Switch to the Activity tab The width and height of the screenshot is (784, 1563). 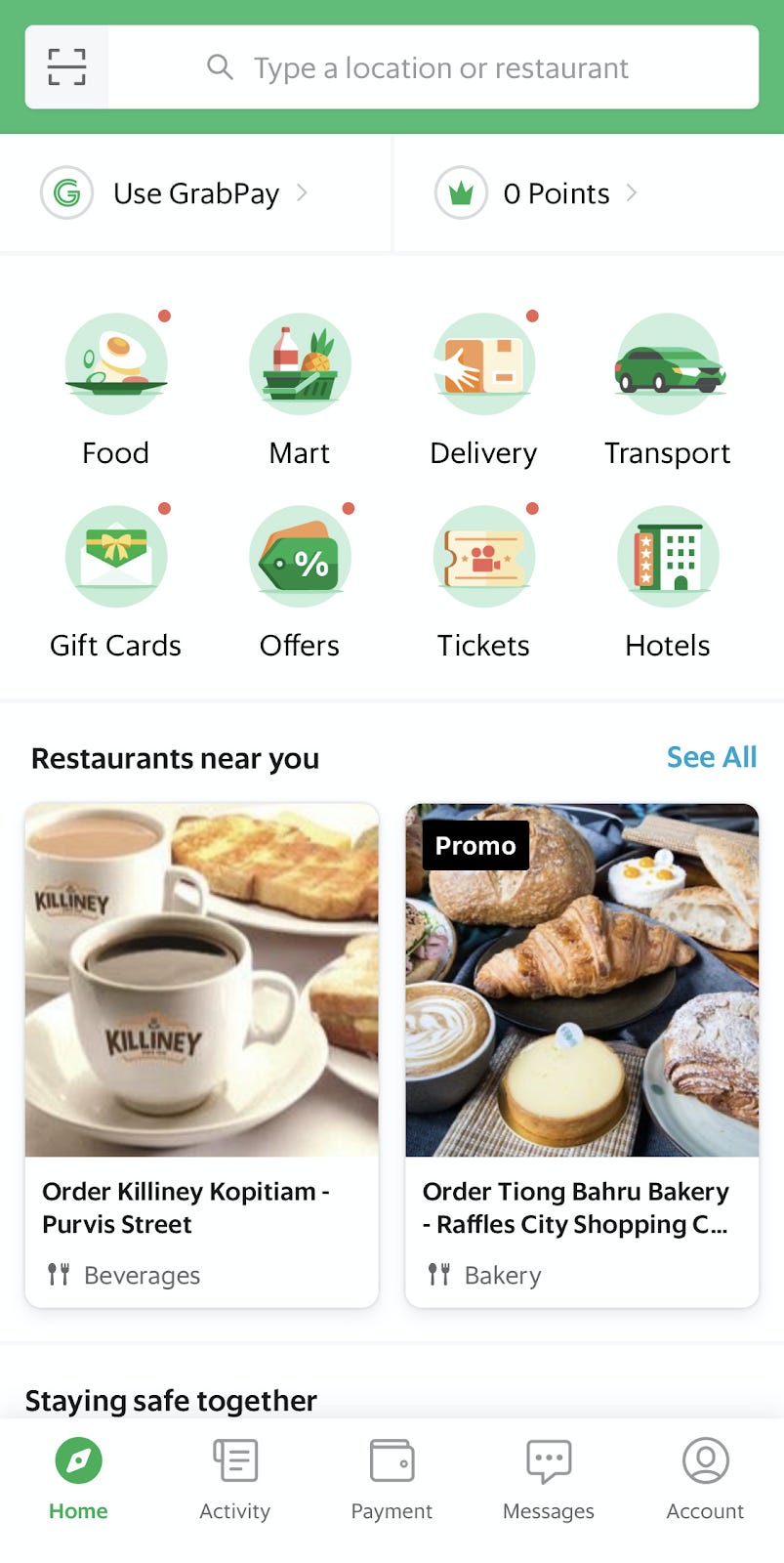click(x=235, y=1480)
